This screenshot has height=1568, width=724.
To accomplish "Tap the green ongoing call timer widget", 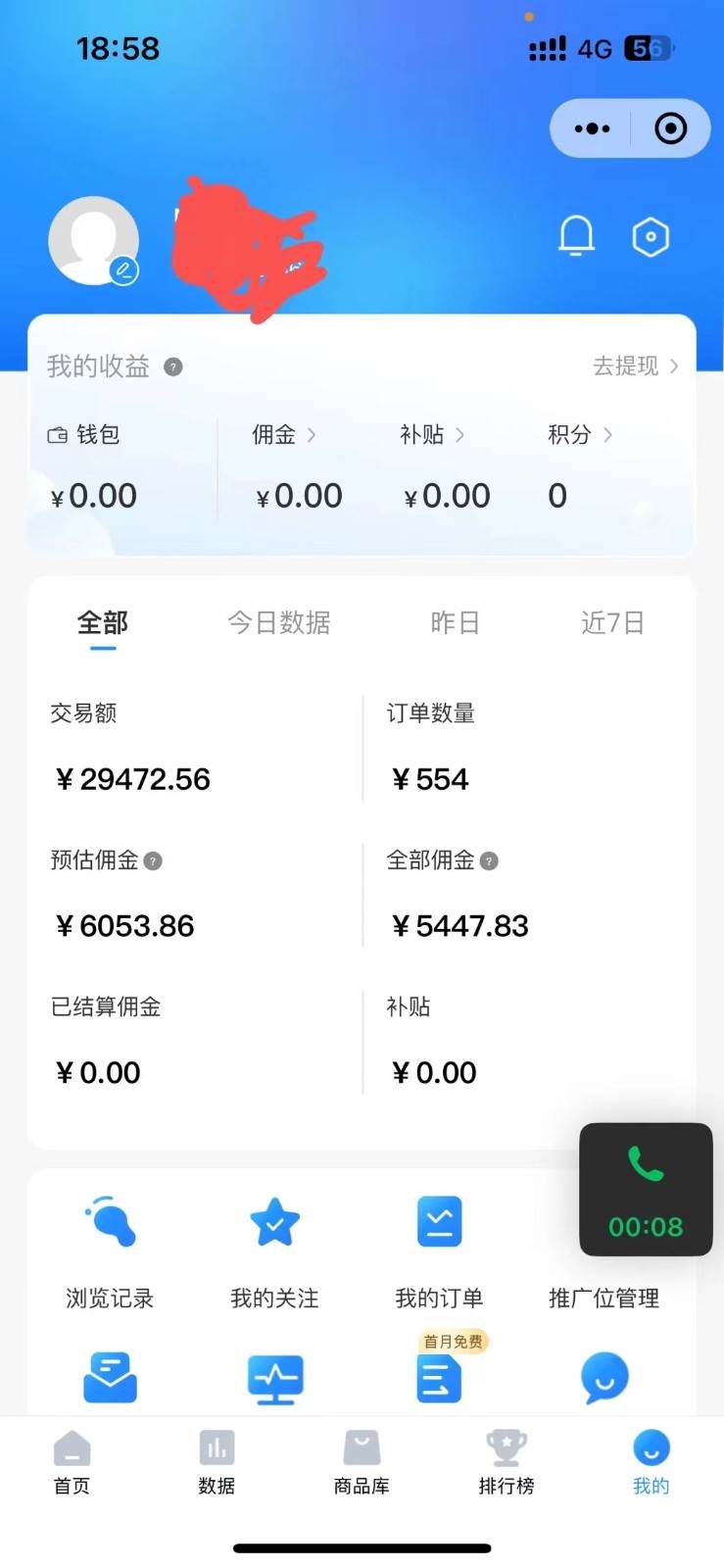I will pyautogui.click(x=645, y=1189).
